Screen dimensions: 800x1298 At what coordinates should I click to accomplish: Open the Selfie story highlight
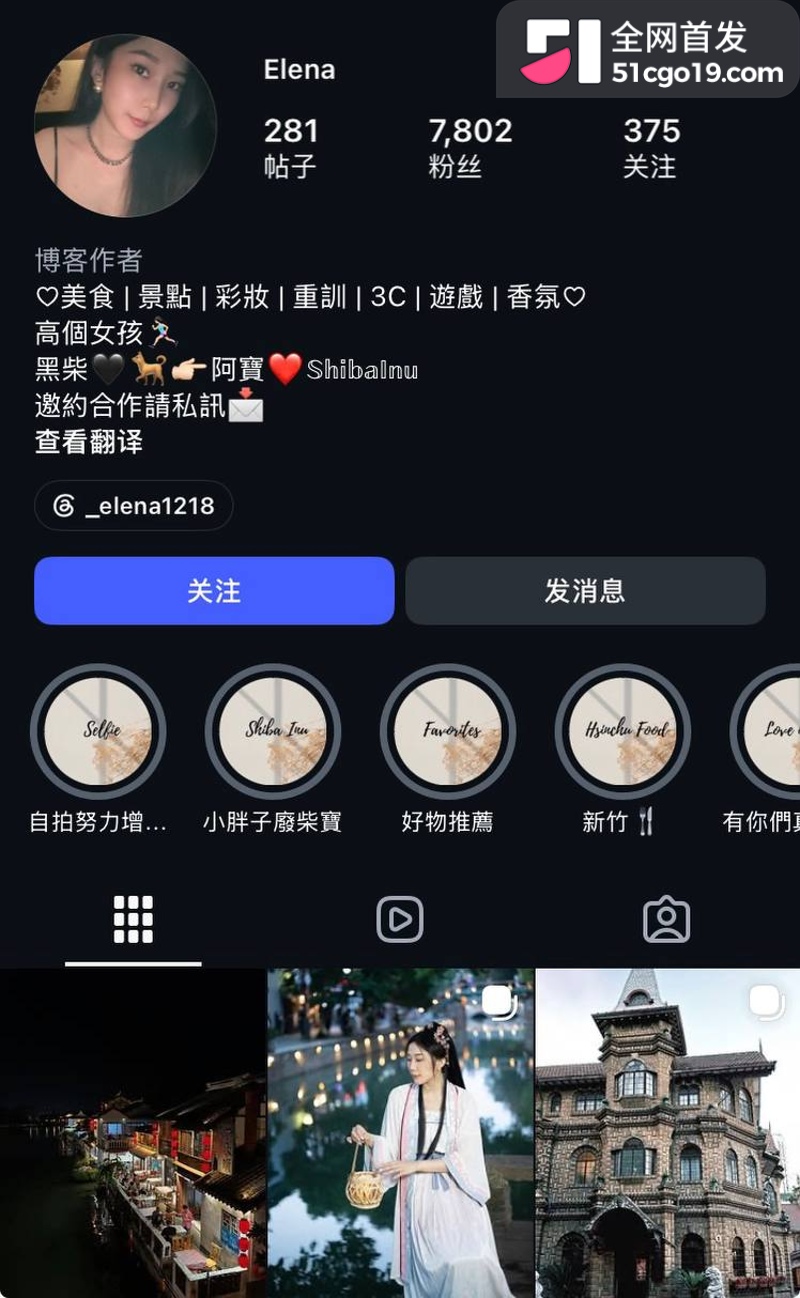pyautogui.click(x=98, y=732)
